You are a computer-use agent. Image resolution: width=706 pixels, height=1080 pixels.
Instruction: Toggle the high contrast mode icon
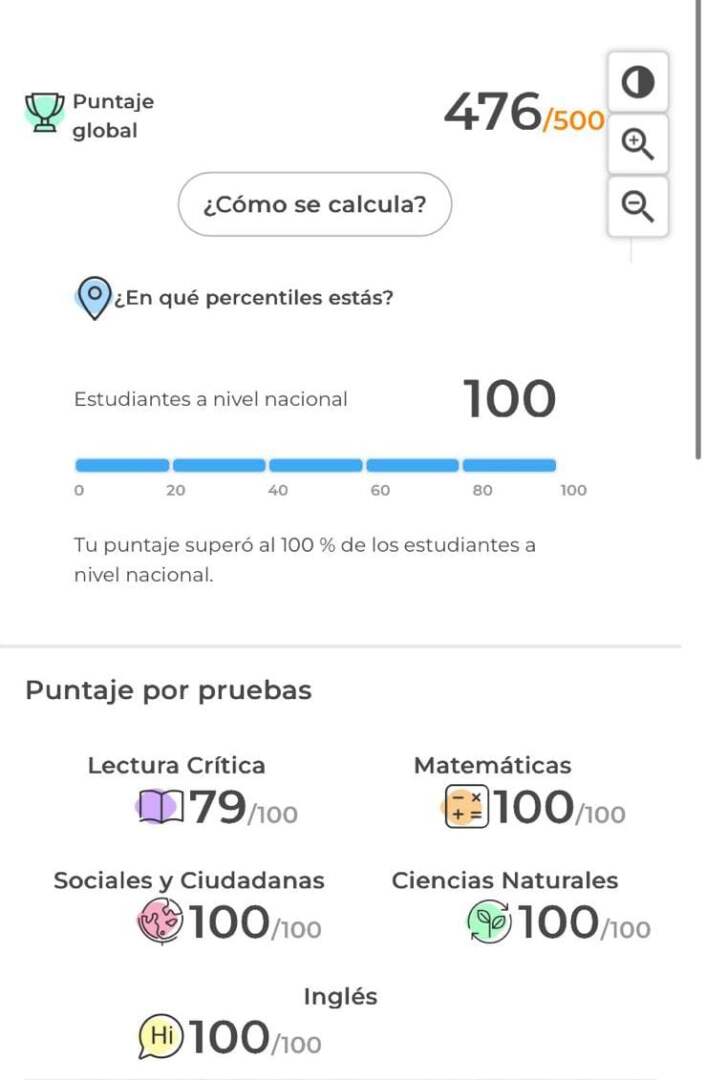638,82
